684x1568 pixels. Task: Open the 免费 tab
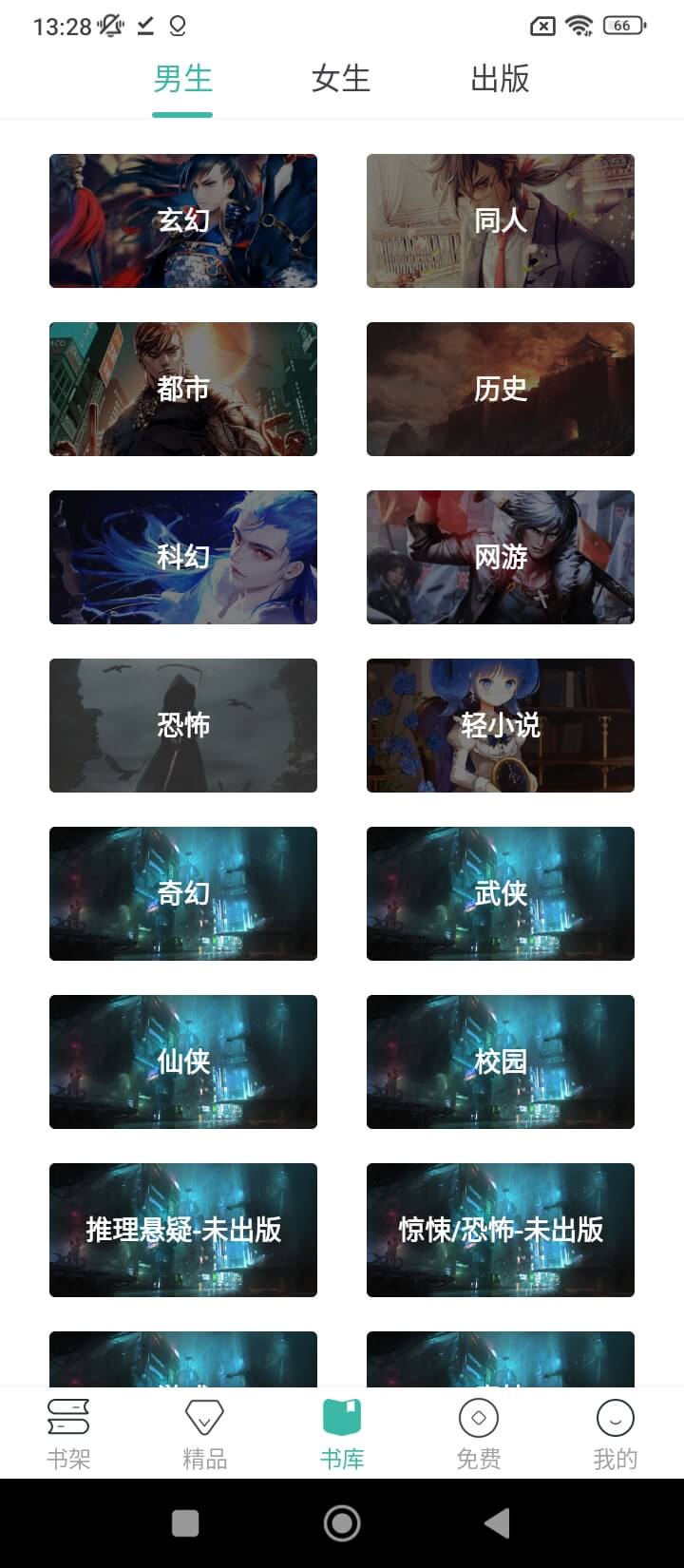pos(478,1433)
